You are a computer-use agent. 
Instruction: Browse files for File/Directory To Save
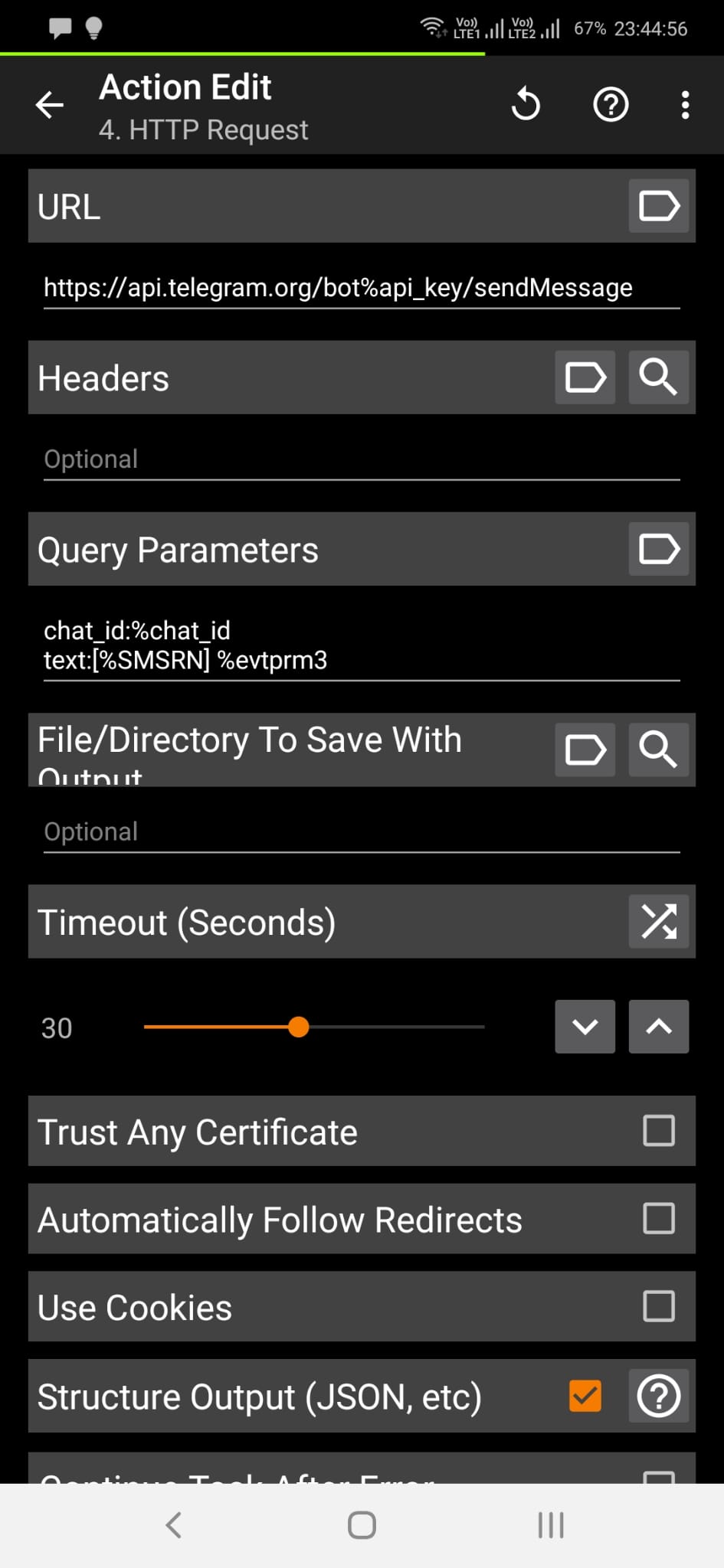[659, 750]
